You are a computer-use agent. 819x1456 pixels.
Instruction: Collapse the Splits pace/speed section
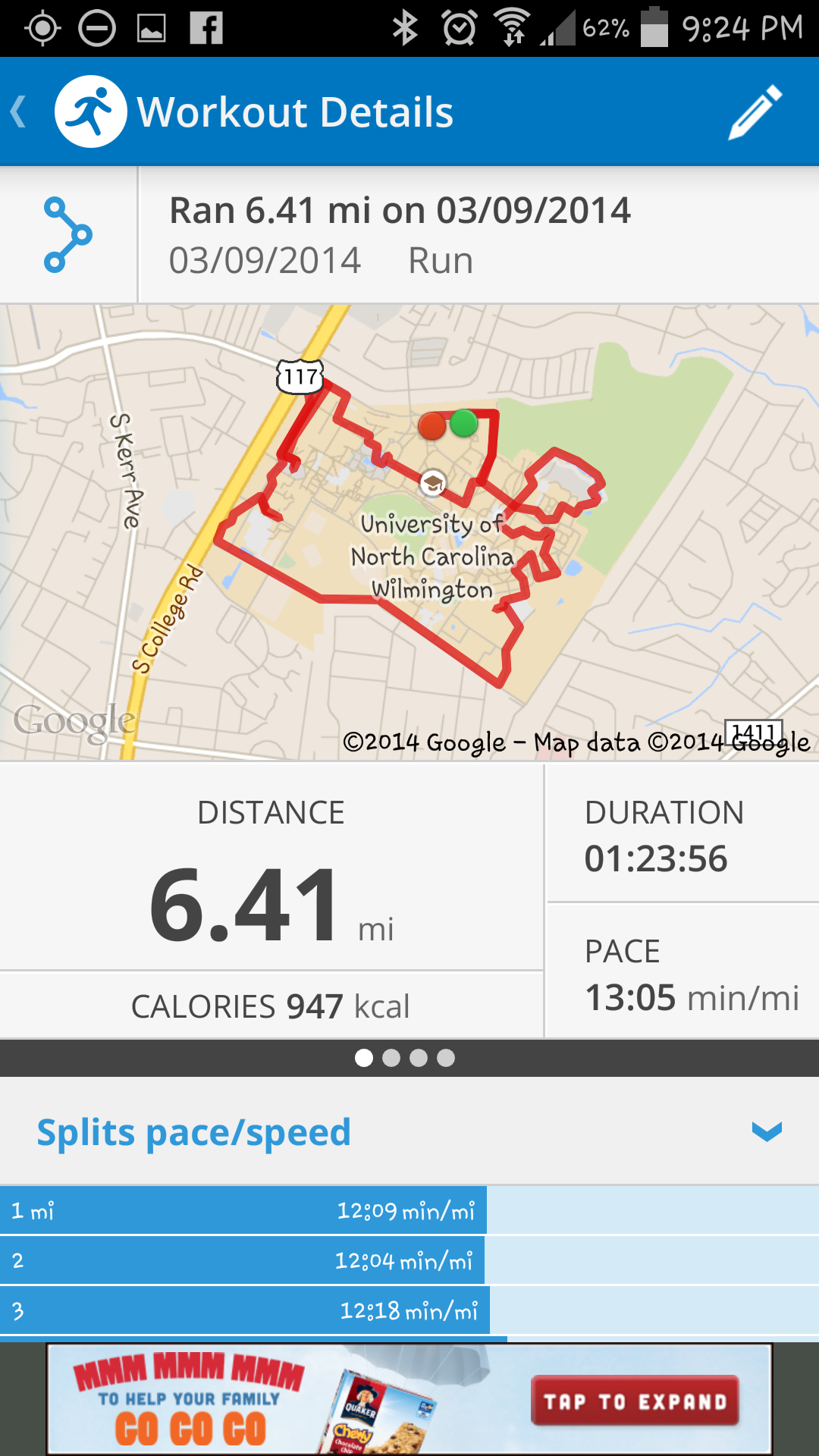pyautogui.click(x=767, y=1132)
